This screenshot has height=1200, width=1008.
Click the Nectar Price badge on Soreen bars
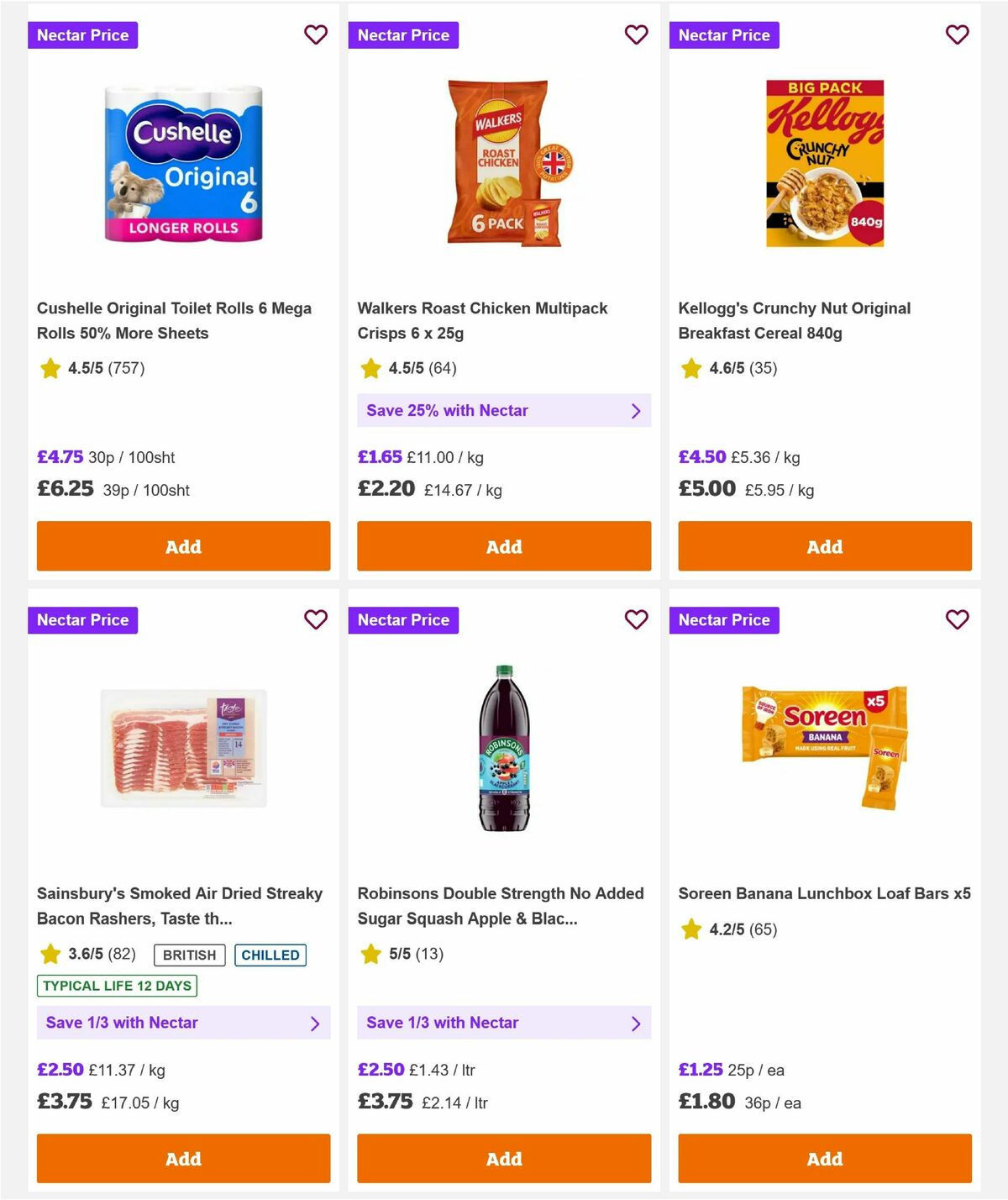[724, 619]
